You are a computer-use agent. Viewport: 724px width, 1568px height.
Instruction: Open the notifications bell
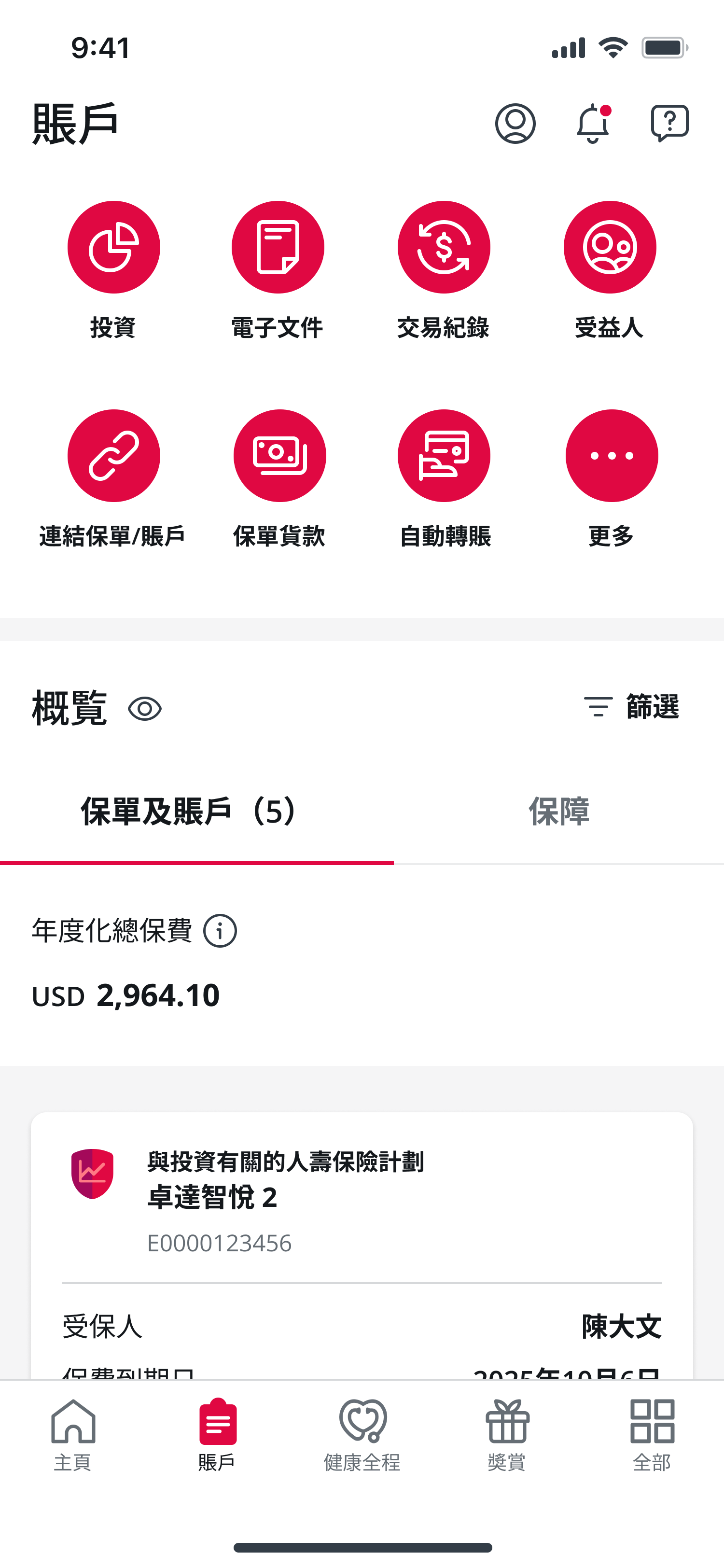593,124
